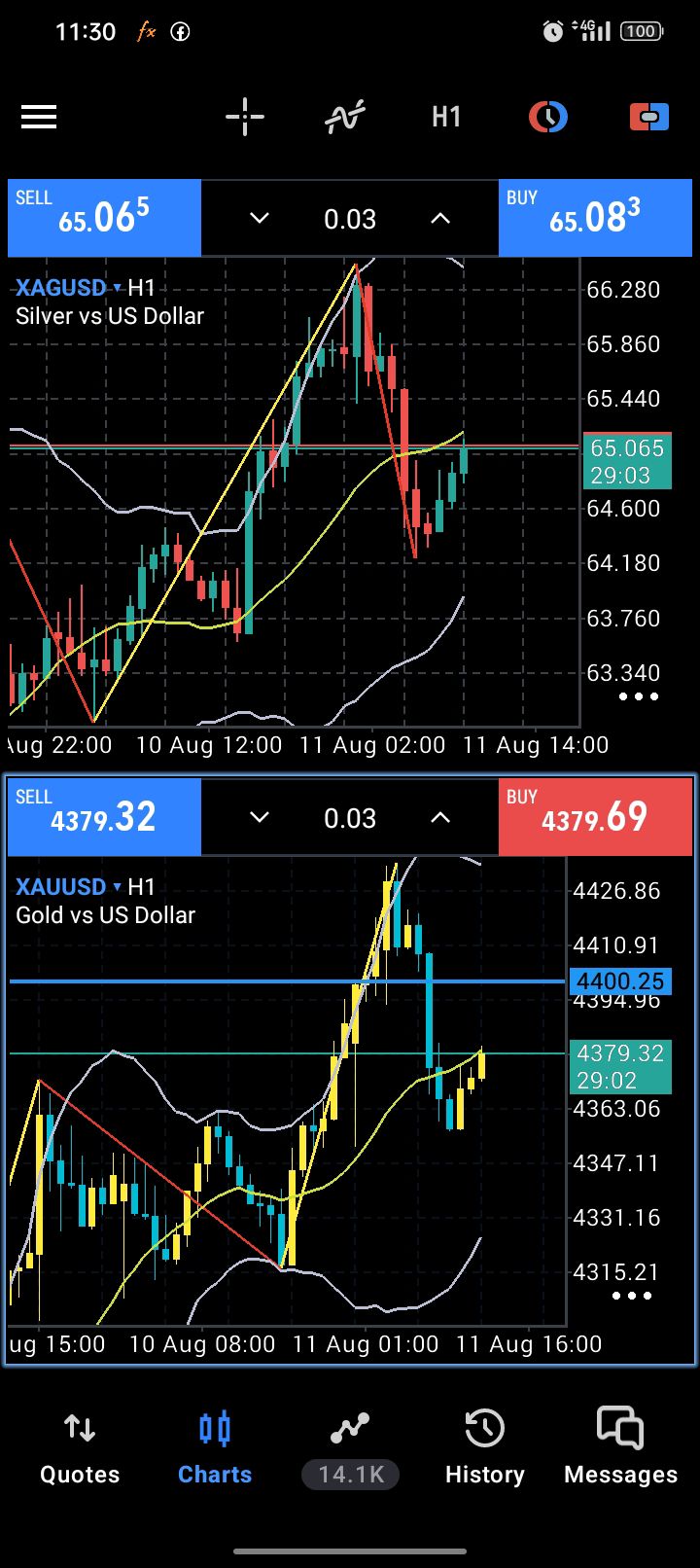This screenshot has width=700, height=1568.
Task: Switch to the Quotes tab
Action: 80,1447
